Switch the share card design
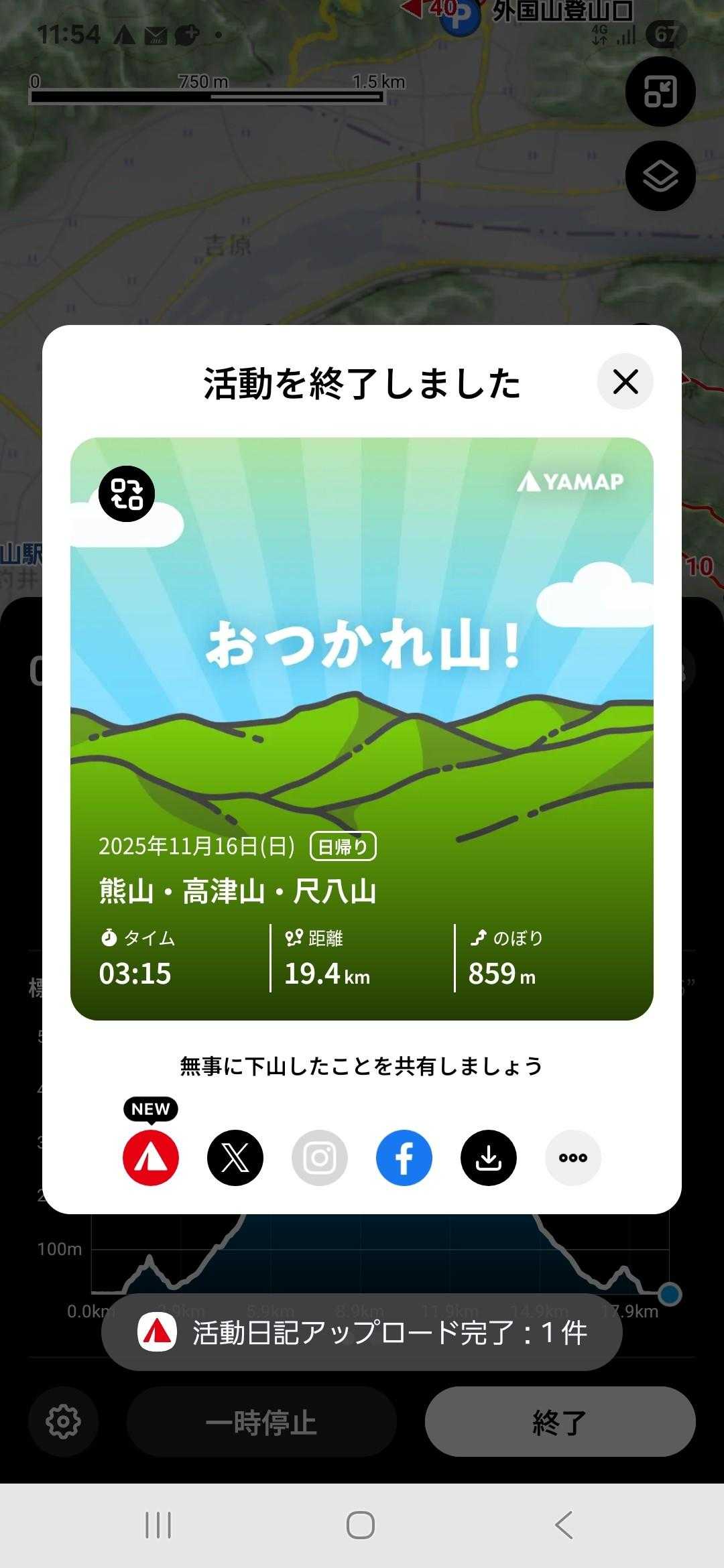Viewport: 724px width, 1568px height. [x=126, y=494]
